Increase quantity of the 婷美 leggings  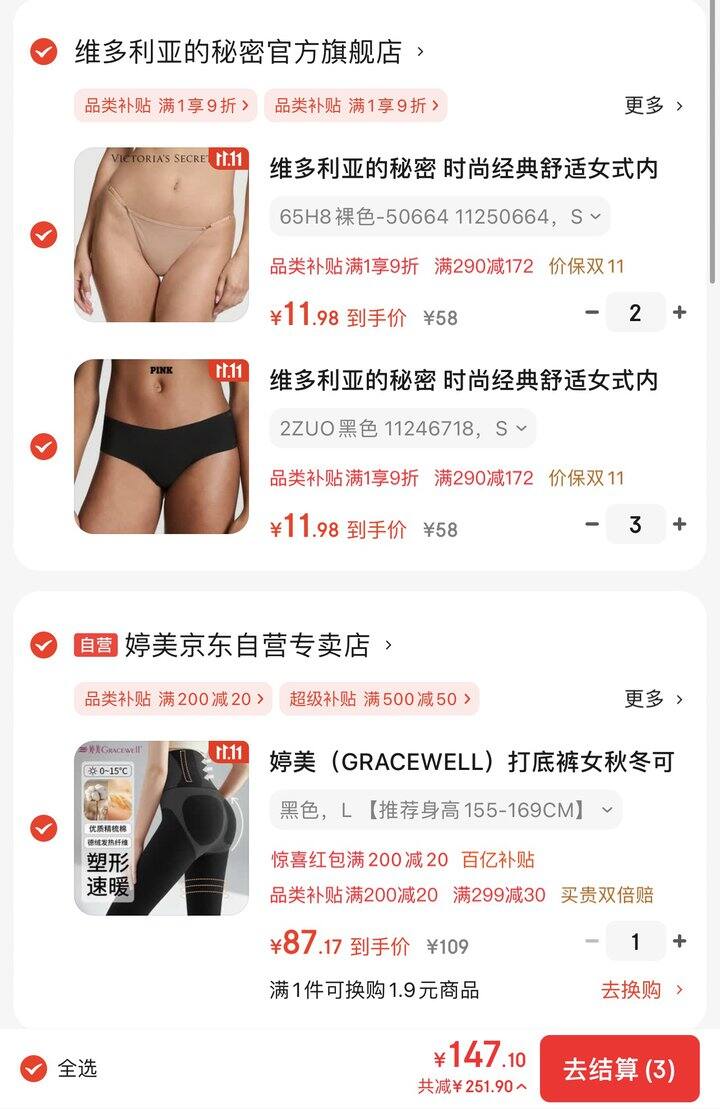[680, 941]
